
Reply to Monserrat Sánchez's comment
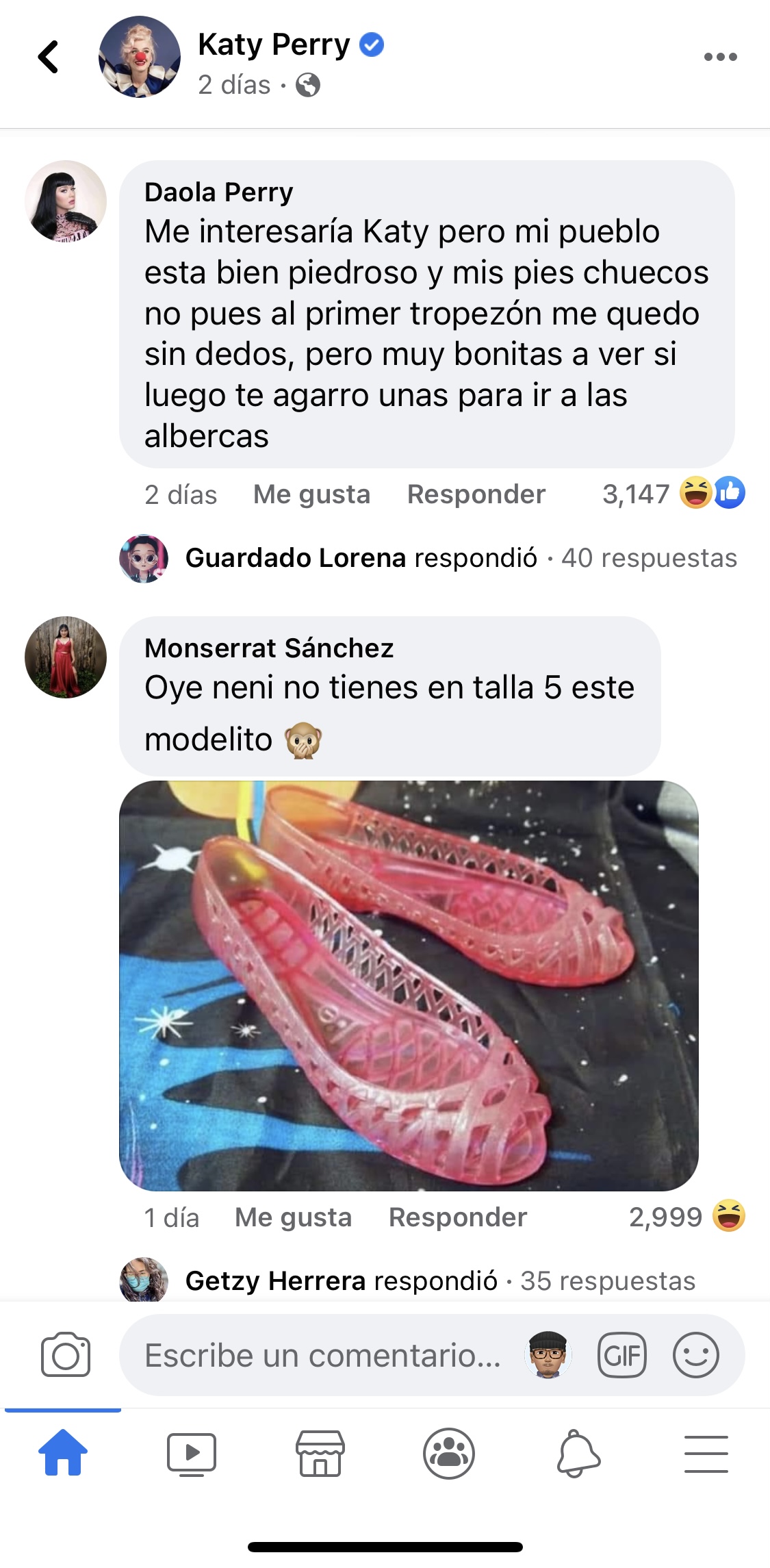point(457,1217)
